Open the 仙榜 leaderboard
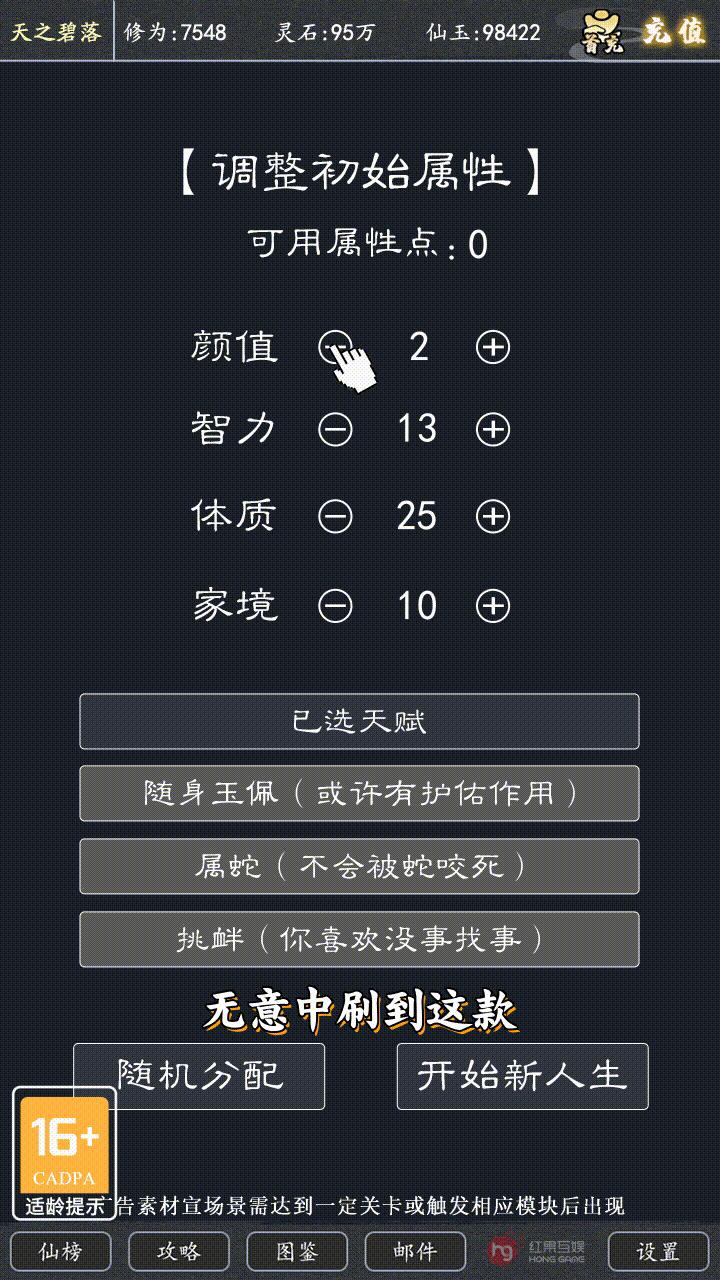 tap(60, 1251)
